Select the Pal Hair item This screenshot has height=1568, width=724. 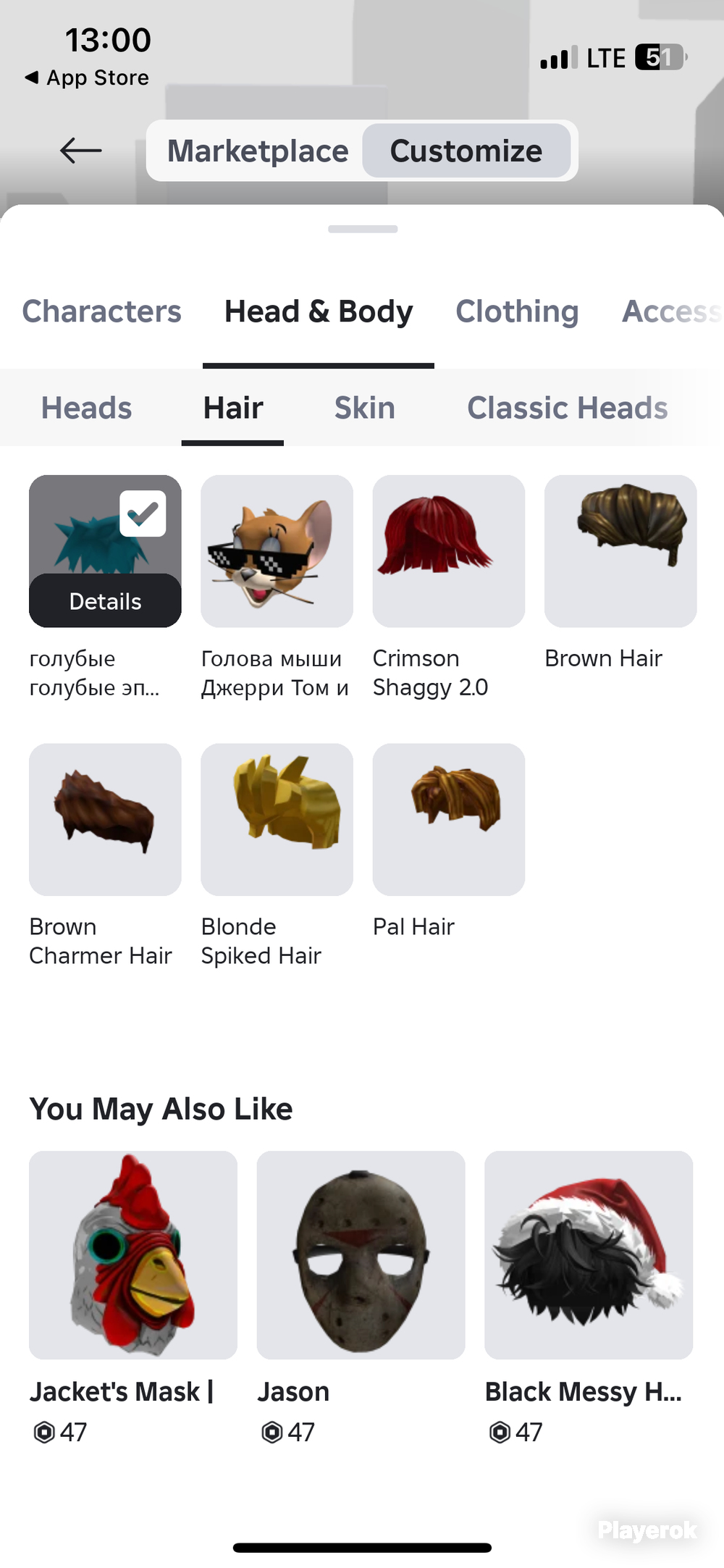[448, 818]
